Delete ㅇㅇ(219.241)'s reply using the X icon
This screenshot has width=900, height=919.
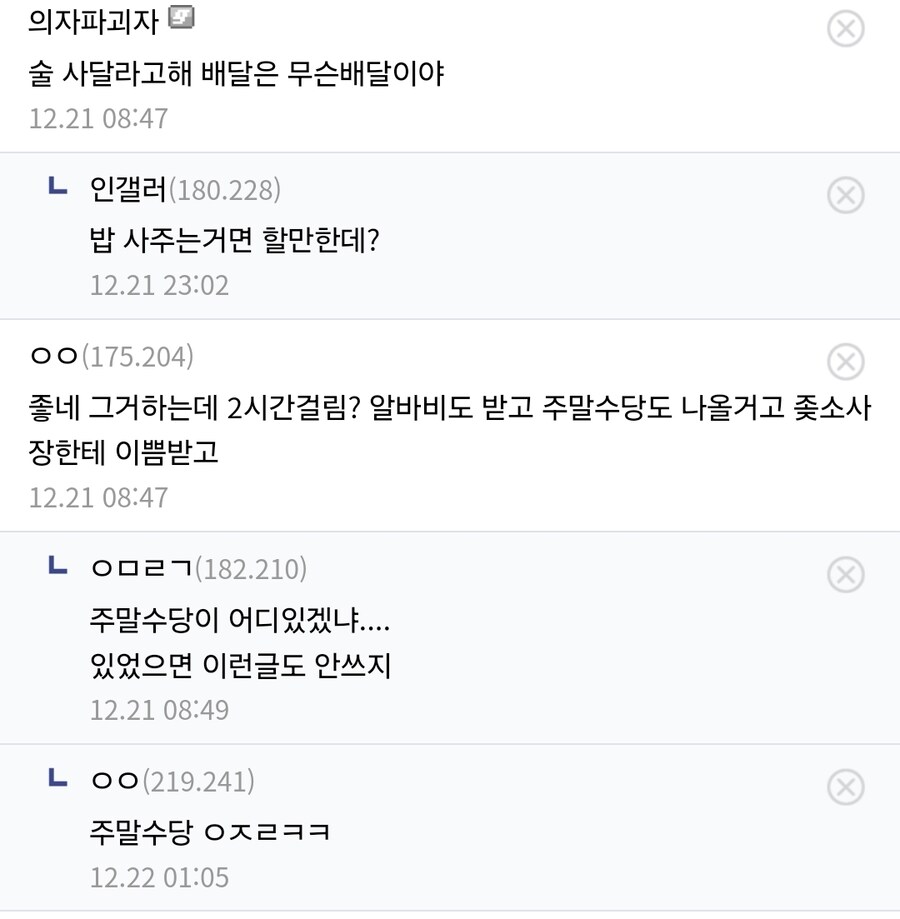pyautogui.click(x=845, y=787)
